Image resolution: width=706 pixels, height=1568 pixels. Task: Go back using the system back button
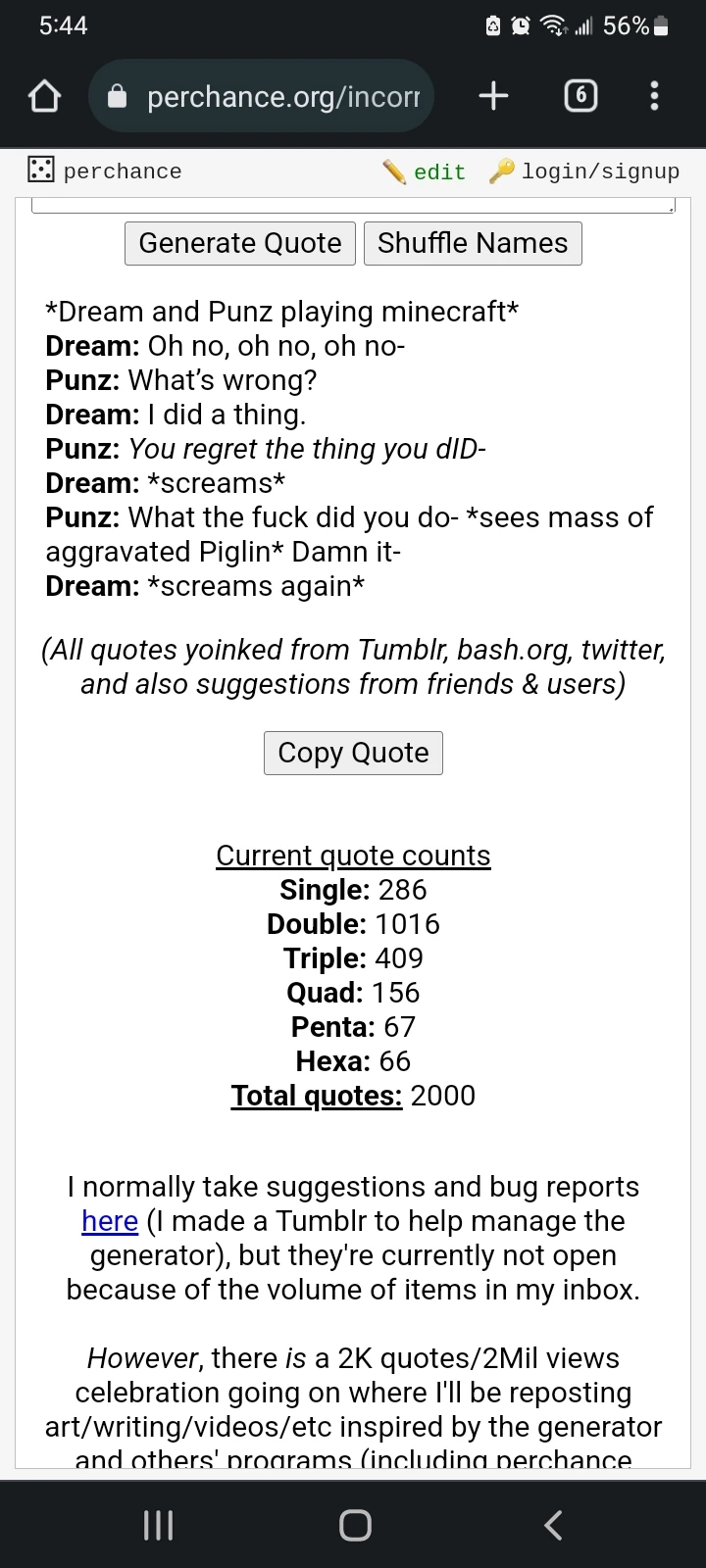[x=553, y=1524]
